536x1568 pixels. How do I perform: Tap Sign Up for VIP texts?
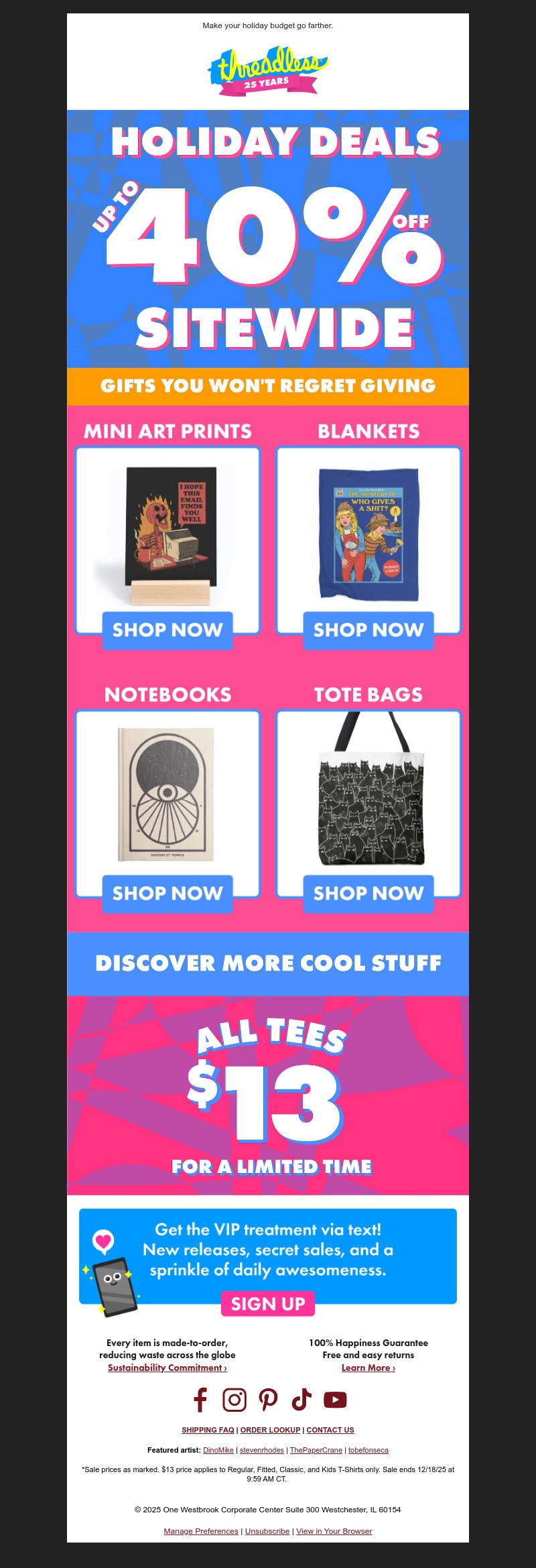tap(268, 1304)
